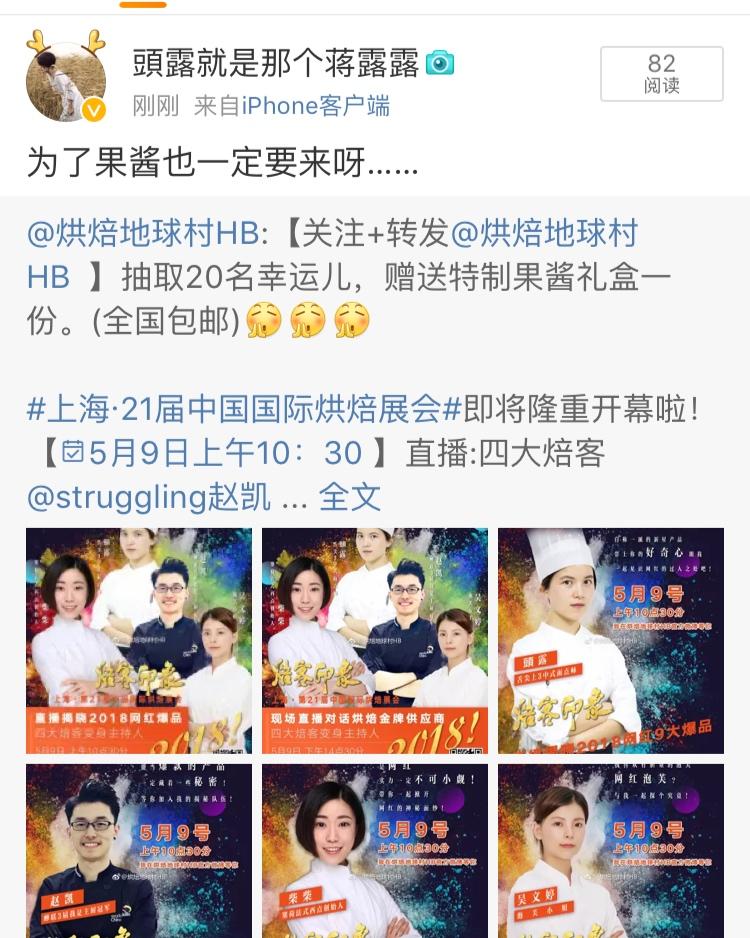This screenshot has width=750, height=938.
Task: Open 頭露就是那个蒋露露's profile avatar
Action: (66, 82)
